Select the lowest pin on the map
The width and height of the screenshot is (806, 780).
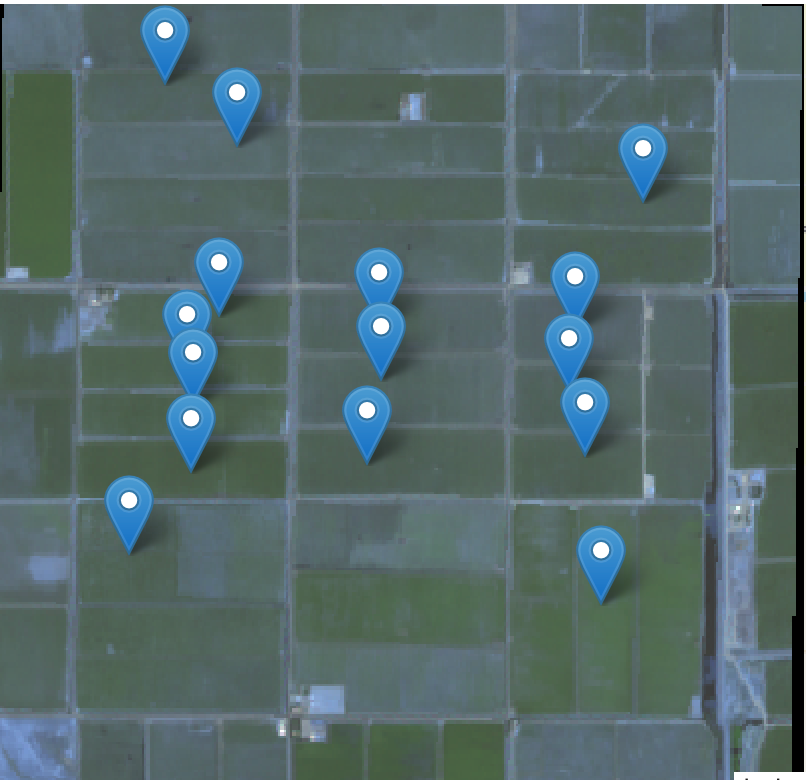coord(600,556)
